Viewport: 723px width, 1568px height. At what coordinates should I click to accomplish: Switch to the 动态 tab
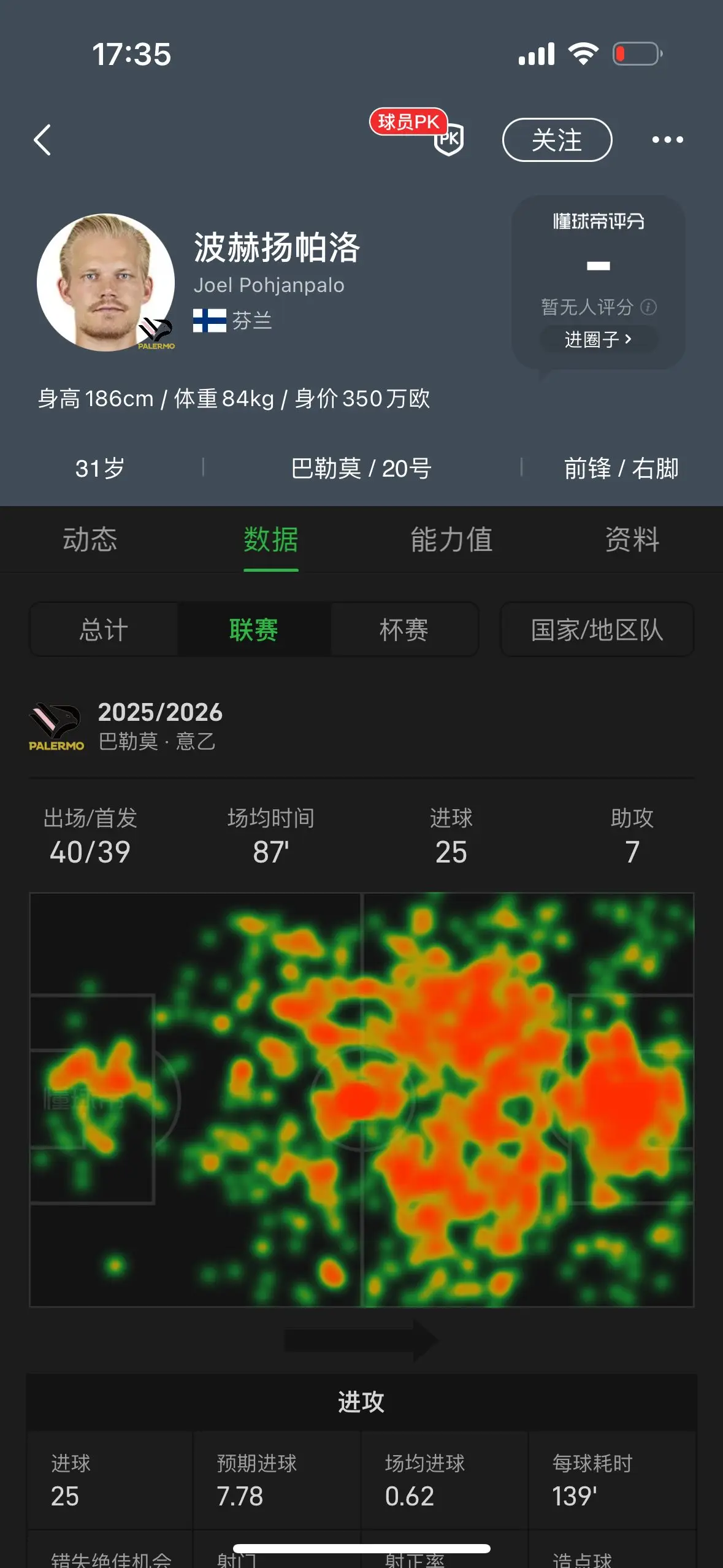[x=90, y=540]
